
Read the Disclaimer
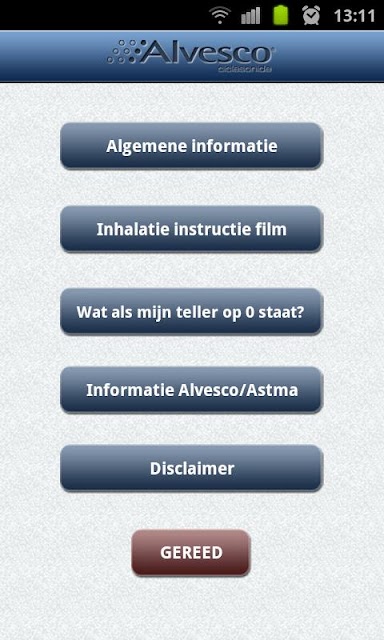tap(191, 468)
